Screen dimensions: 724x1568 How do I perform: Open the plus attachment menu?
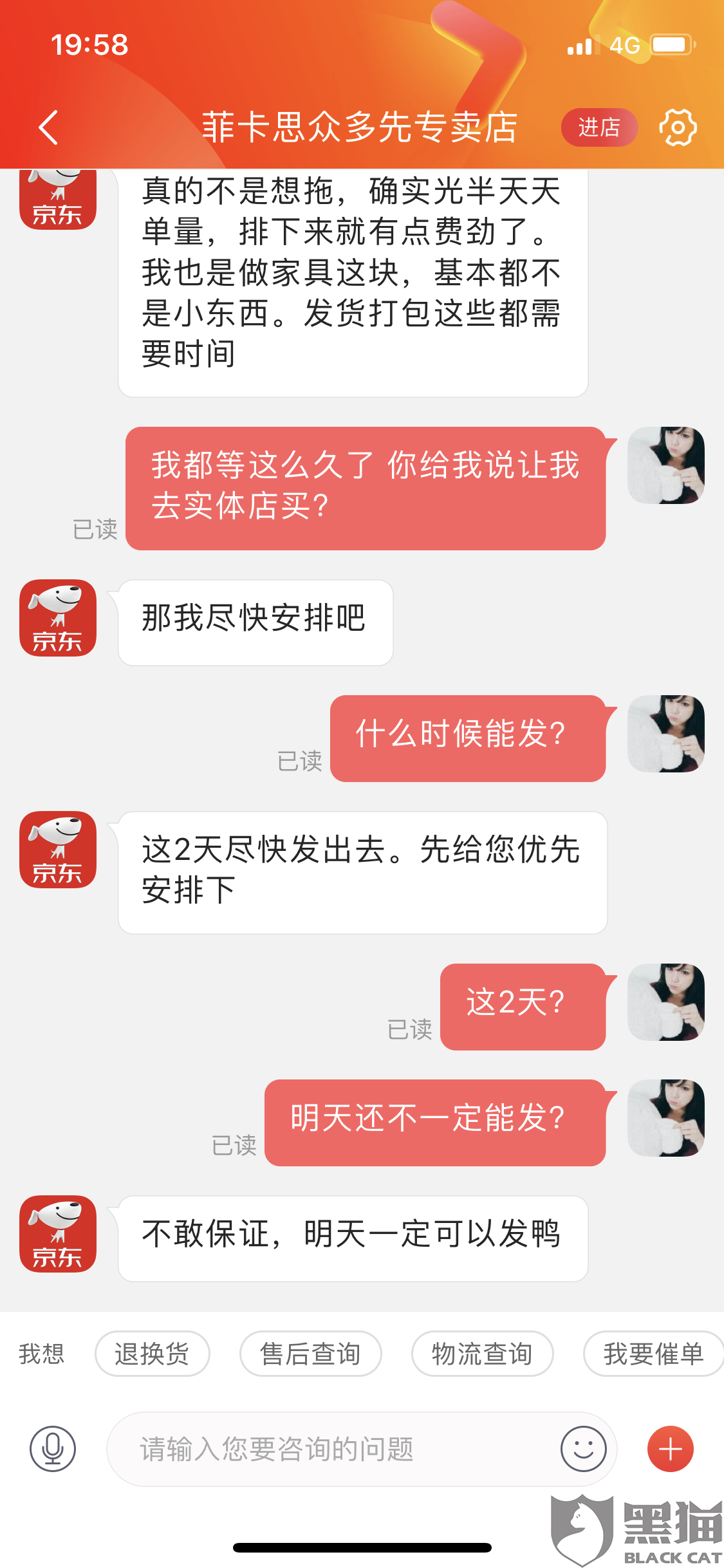(x=670, y=1449)
